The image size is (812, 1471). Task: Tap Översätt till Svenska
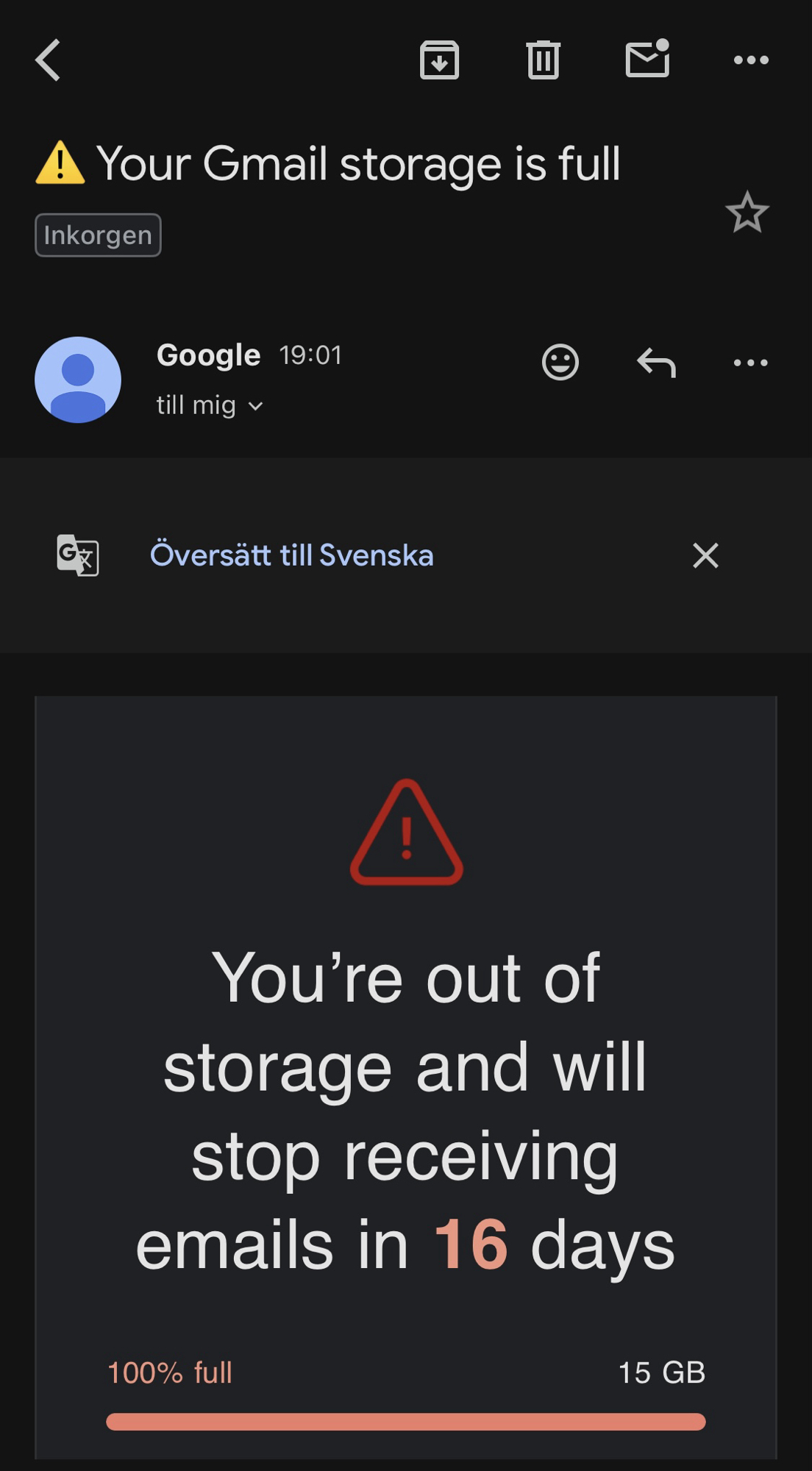291,555
